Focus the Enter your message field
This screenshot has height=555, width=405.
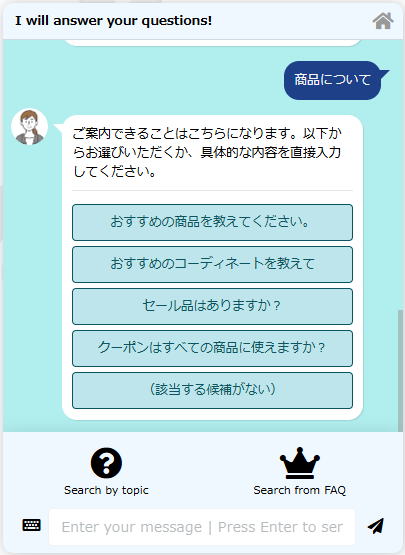[x=202, y=527]
